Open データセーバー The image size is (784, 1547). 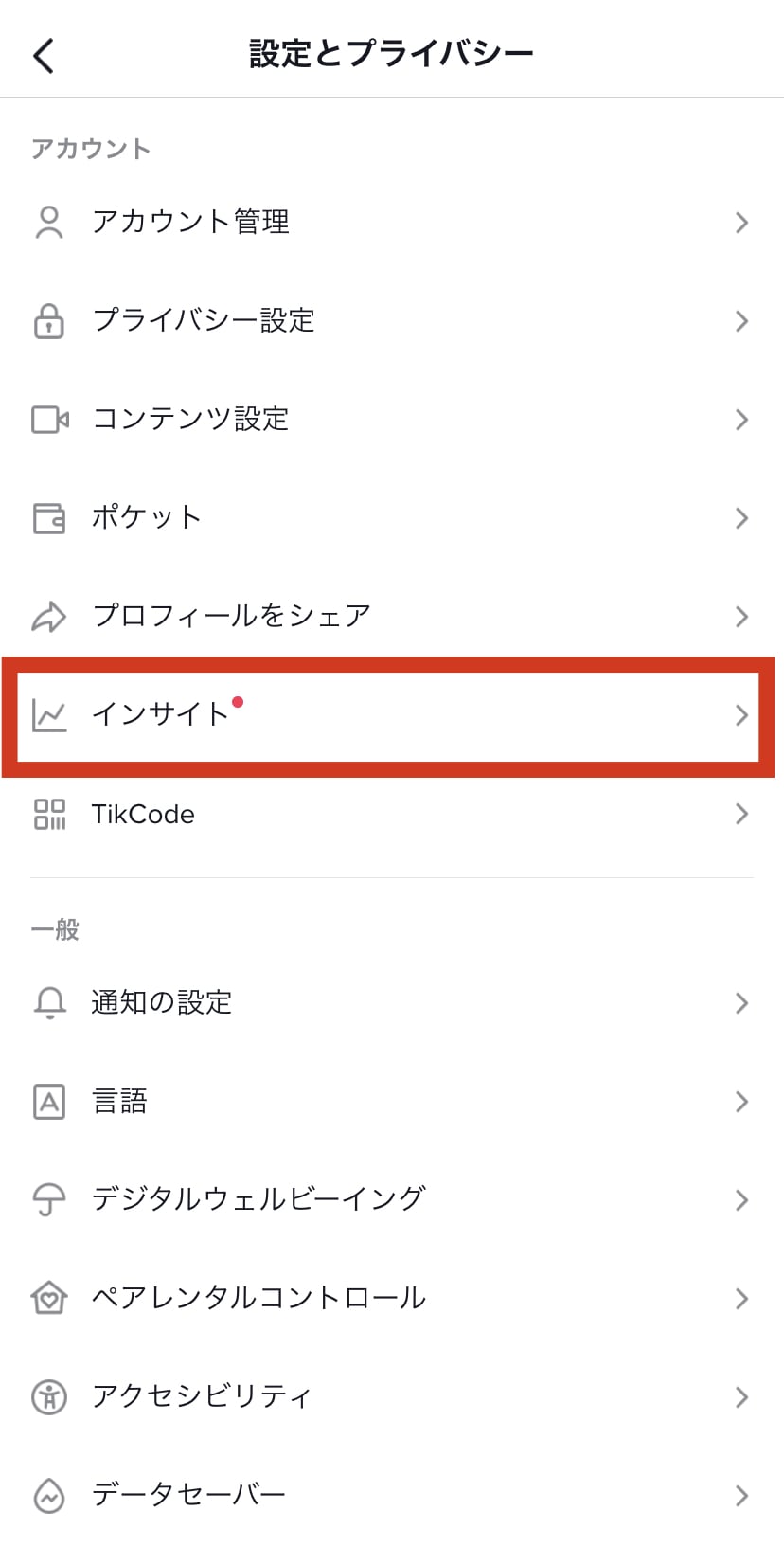click(x=392, y=1495)
